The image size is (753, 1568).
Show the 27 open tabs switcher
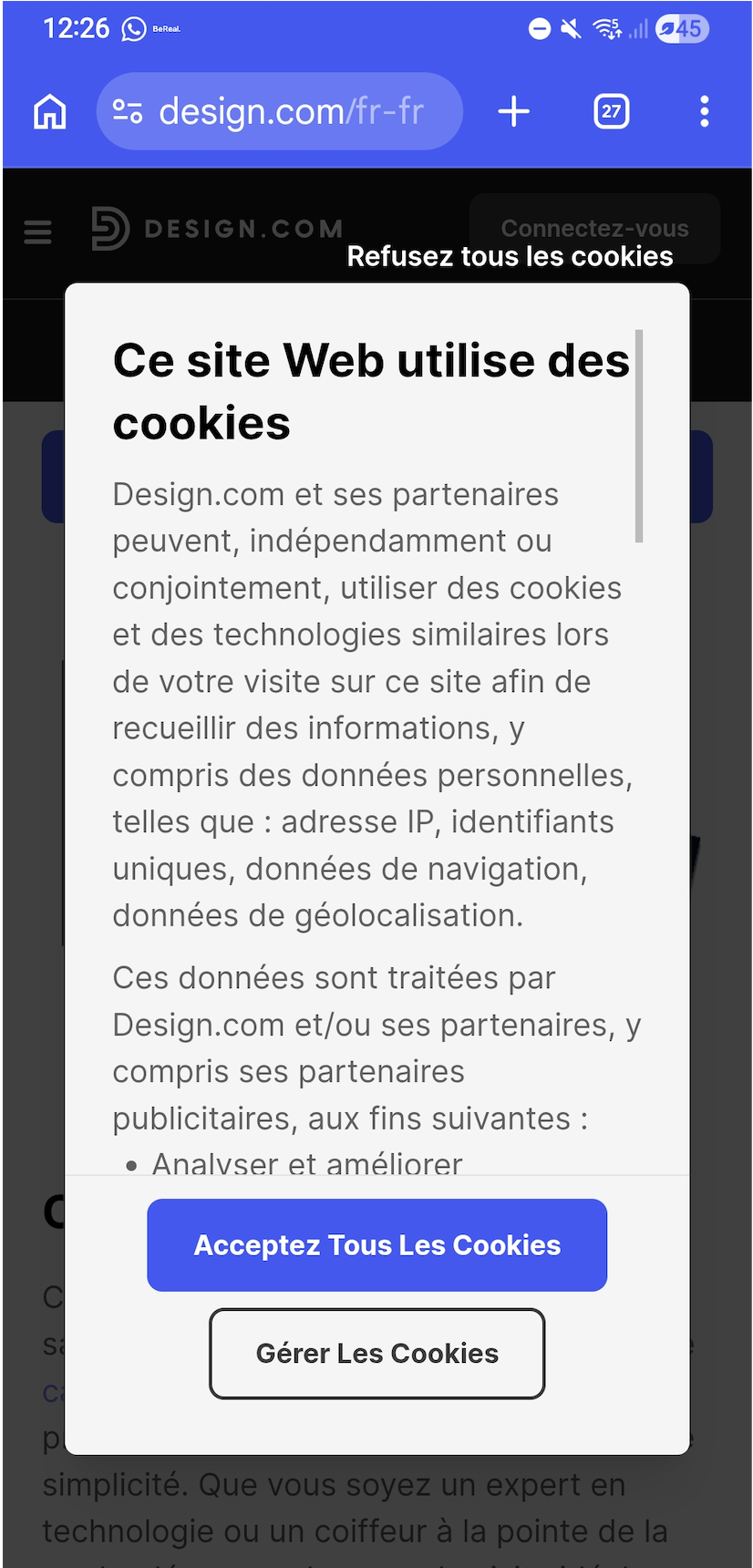click(x=611, y=112)
